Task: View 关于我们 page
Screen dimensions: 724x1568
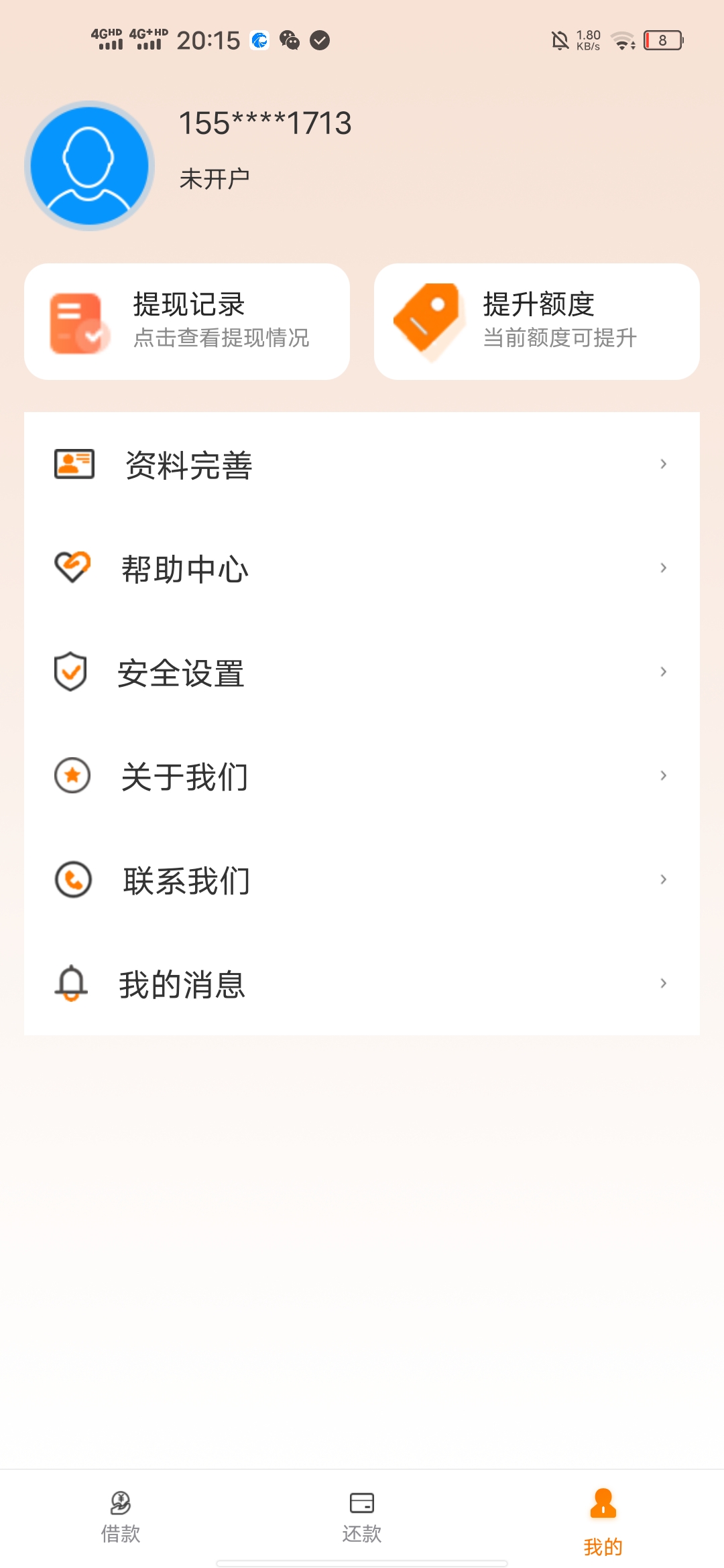Action: pyautogui.click(x=362, y=776)
